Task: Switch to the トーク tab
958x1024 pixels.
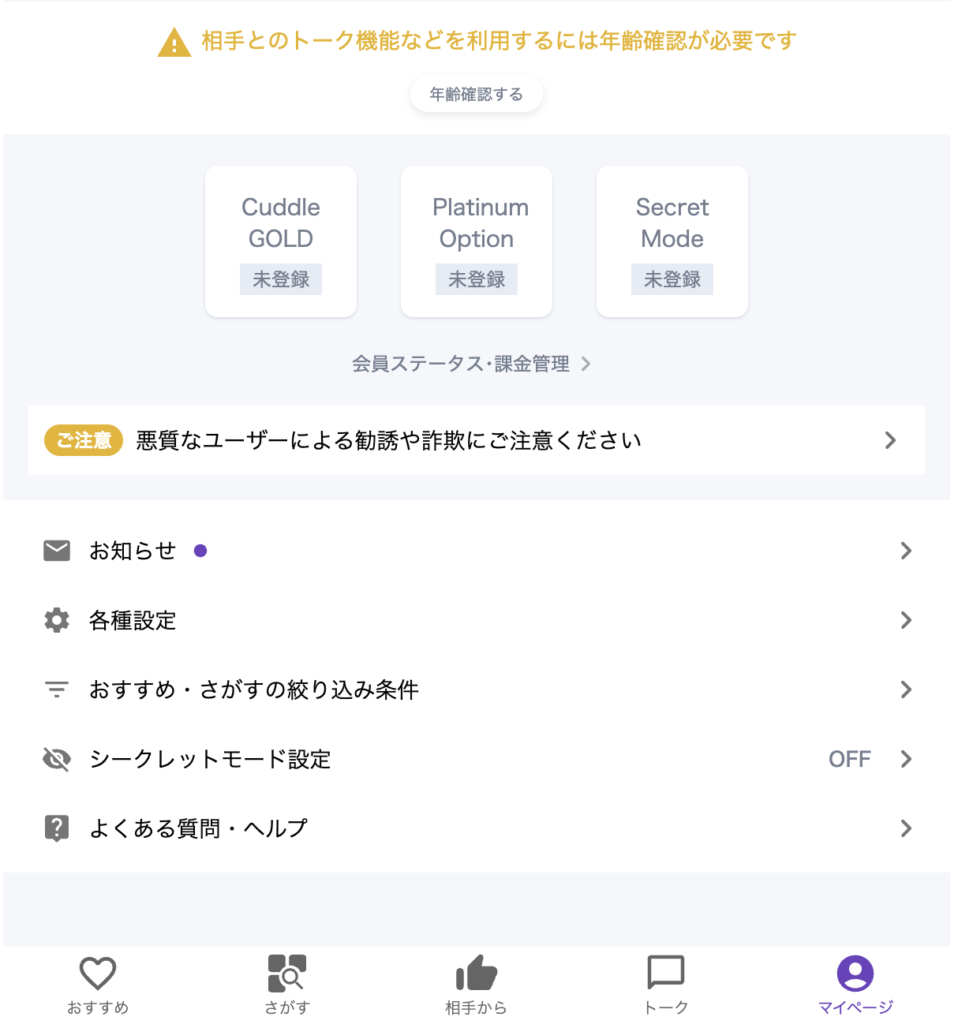Action: tap(665, 983)
